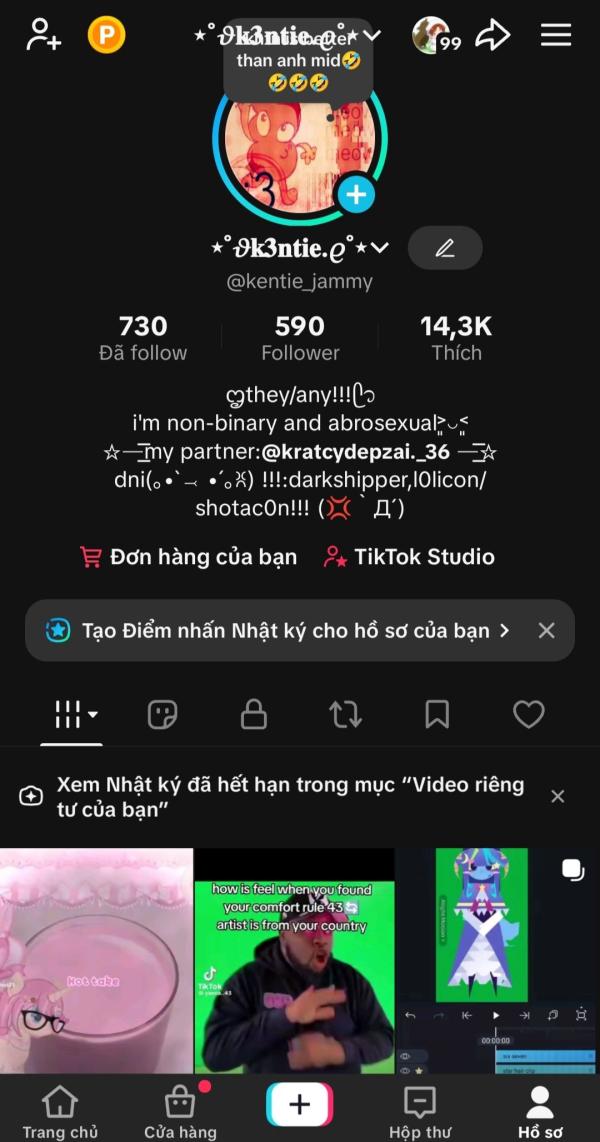This screenshot has width=600, height=1142.
Task: Edit profile with the pencil button
Action: pos(445,248)
